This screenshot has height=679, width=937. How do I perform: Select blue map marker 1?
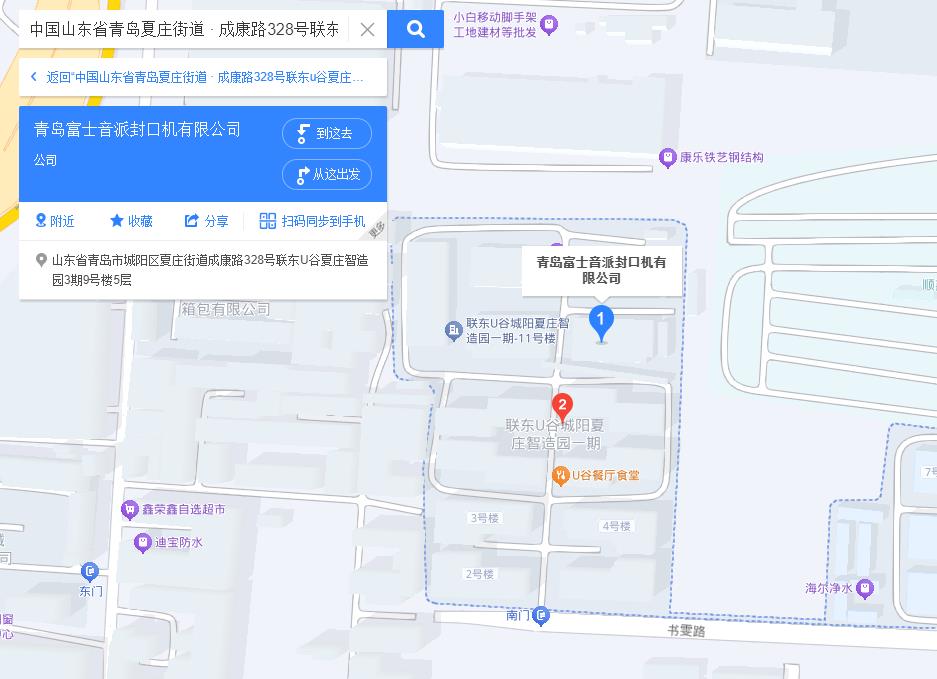click(x=601, y=322)
